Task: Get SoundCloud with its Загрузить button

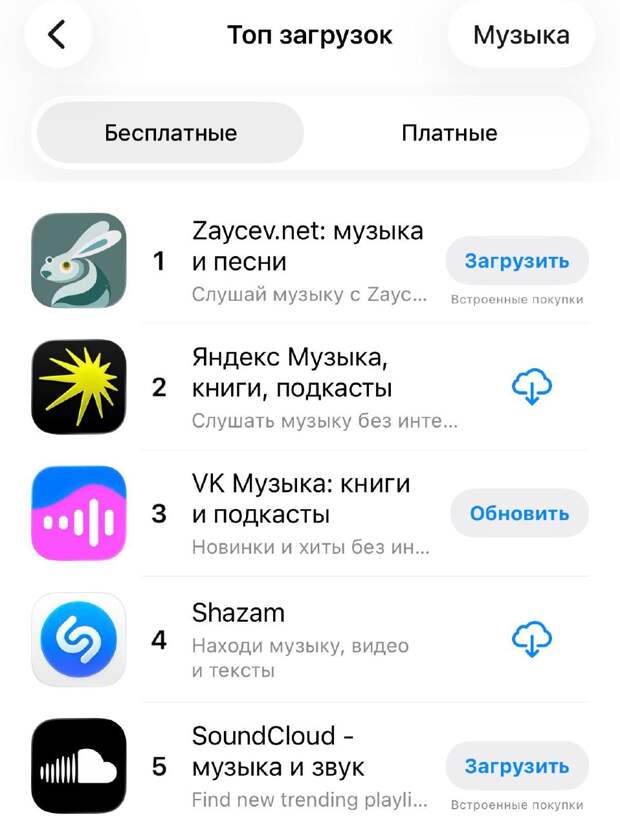Action: tap(516, 766)
